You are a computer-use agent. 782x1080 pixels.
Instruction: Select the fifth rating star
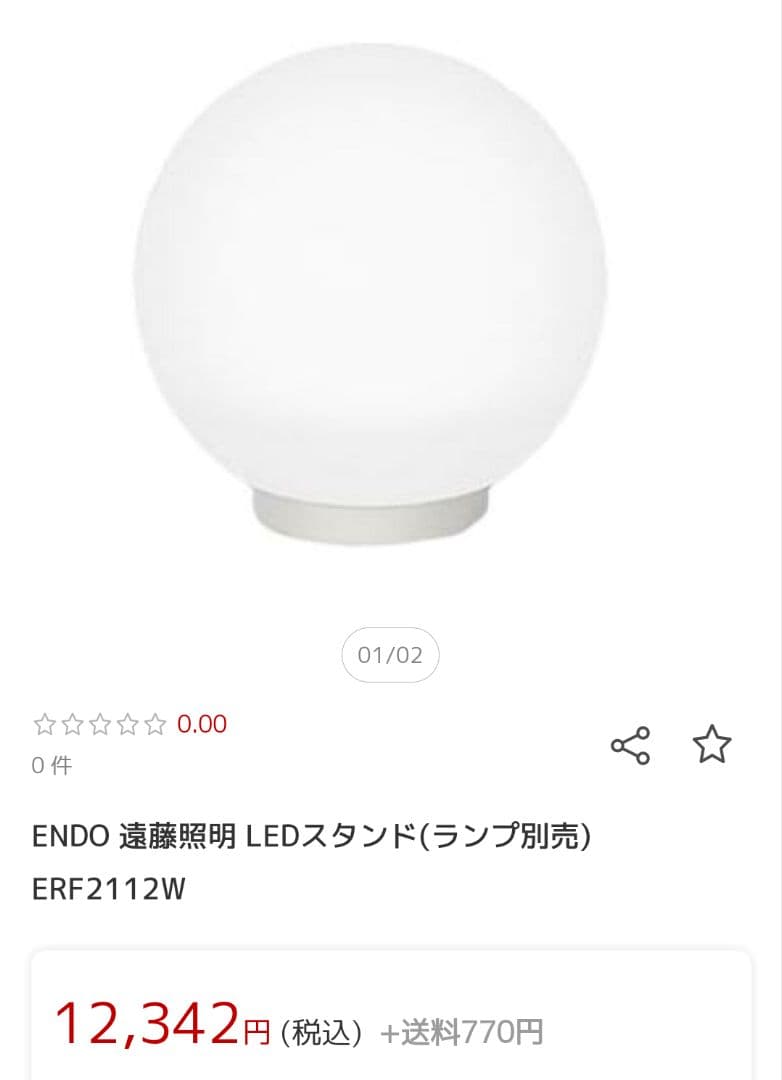point(159,724)
